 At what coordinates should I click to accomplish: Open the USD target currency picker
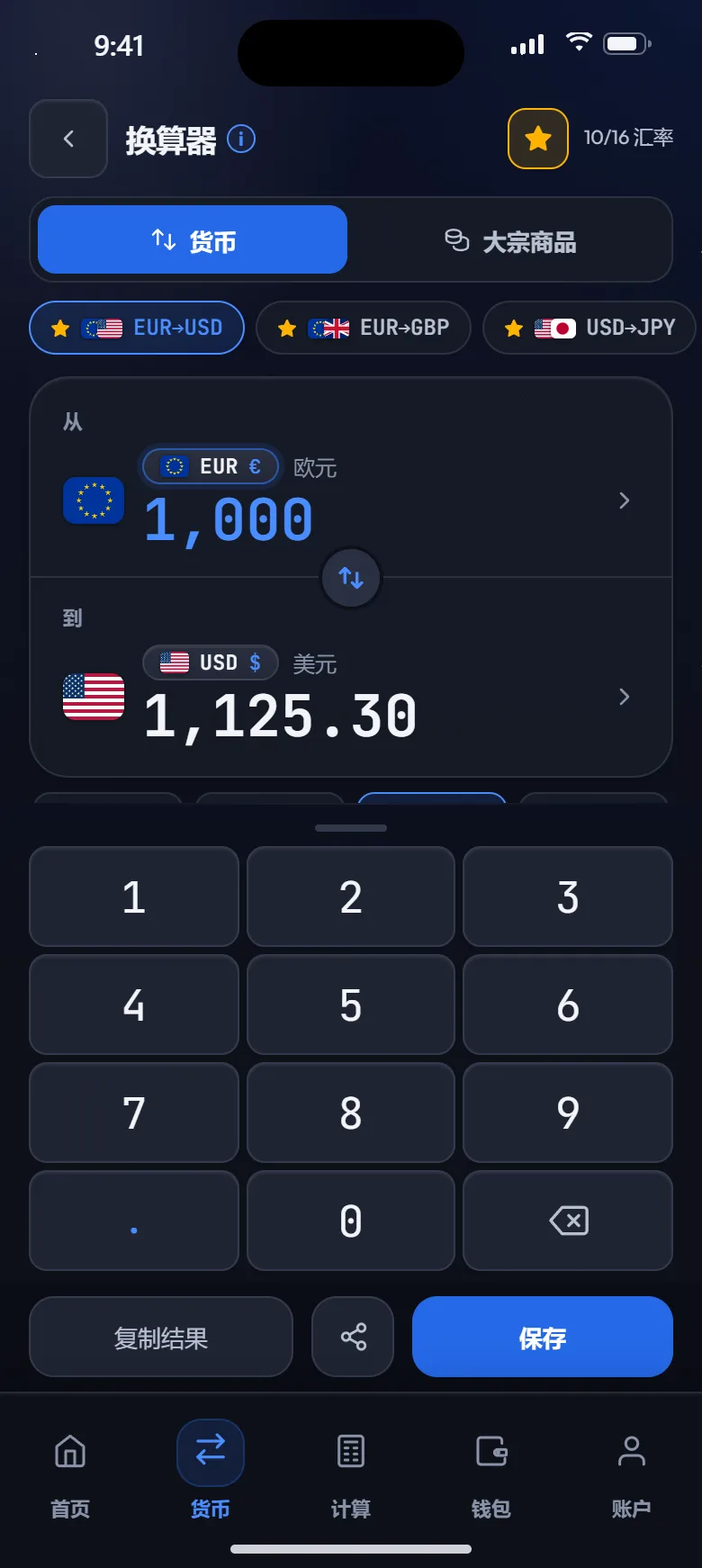[211, 662]
